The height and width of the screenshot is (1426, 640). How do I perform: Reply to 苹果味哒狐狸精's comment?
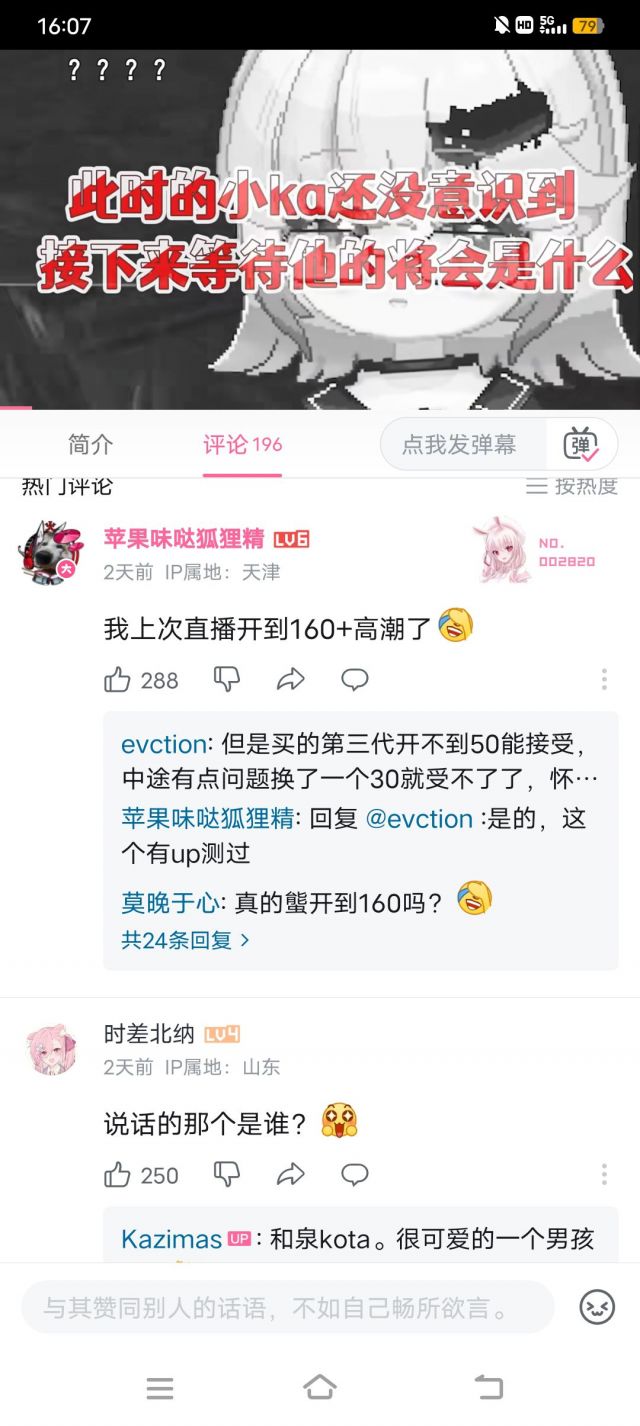[355, 680]
